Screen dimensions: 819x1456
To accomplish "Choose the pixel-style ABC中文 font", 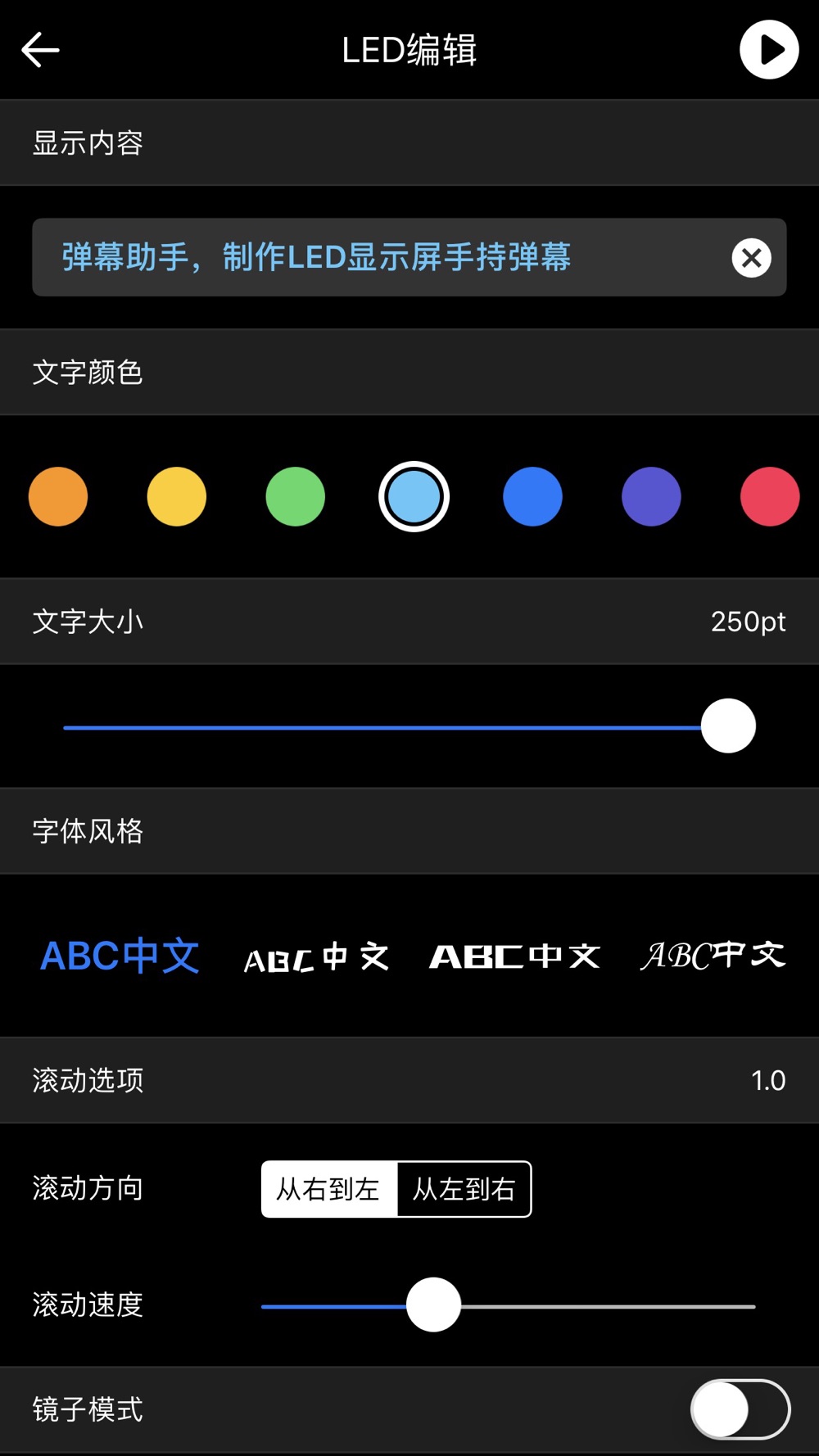I will pyautogui.click(x=316, y=956).
